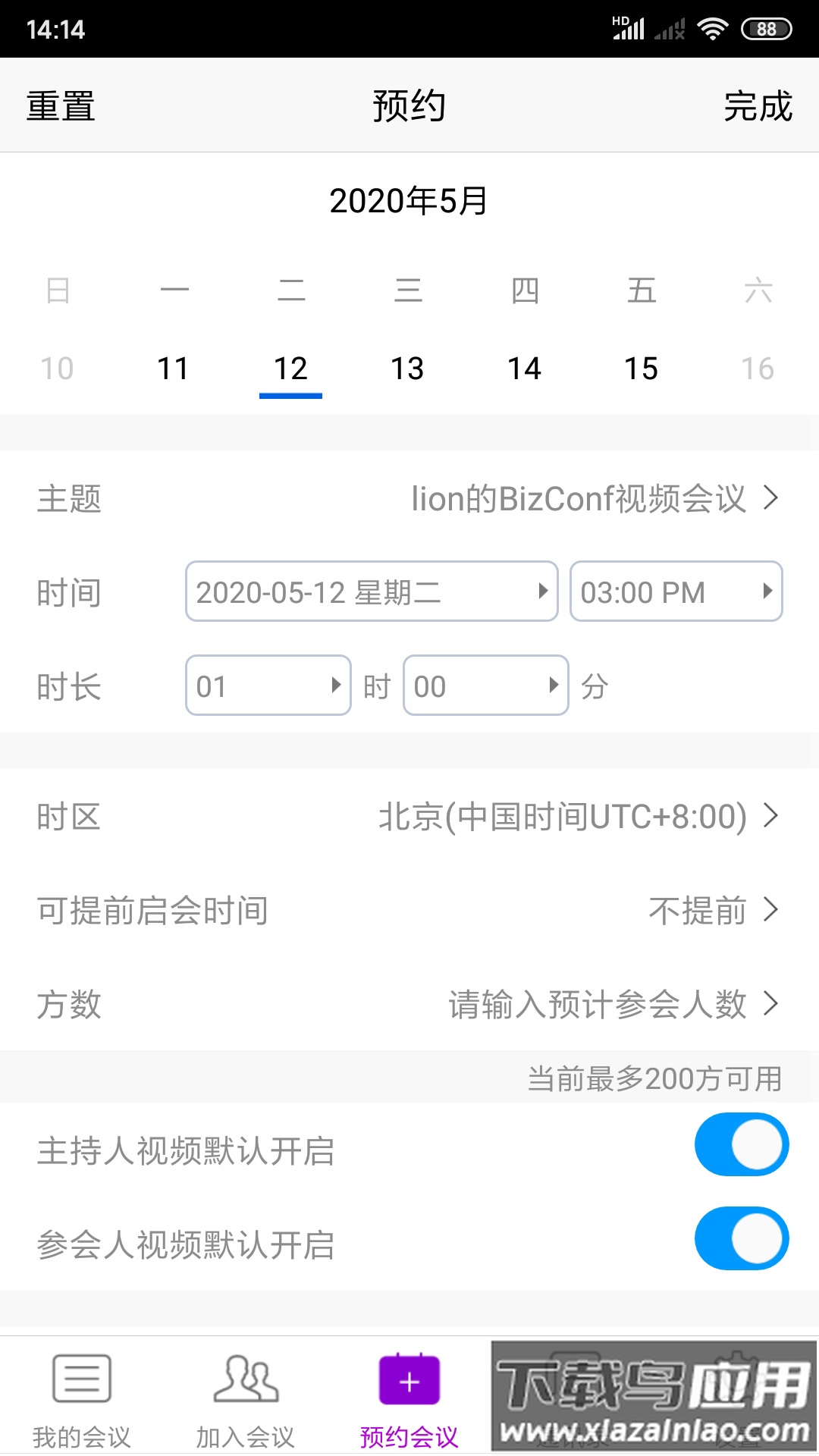The width and height of the screenshot is (819, 1456).
Task: Tap 重置 to reset the form
Action: [x=61, y=106]
